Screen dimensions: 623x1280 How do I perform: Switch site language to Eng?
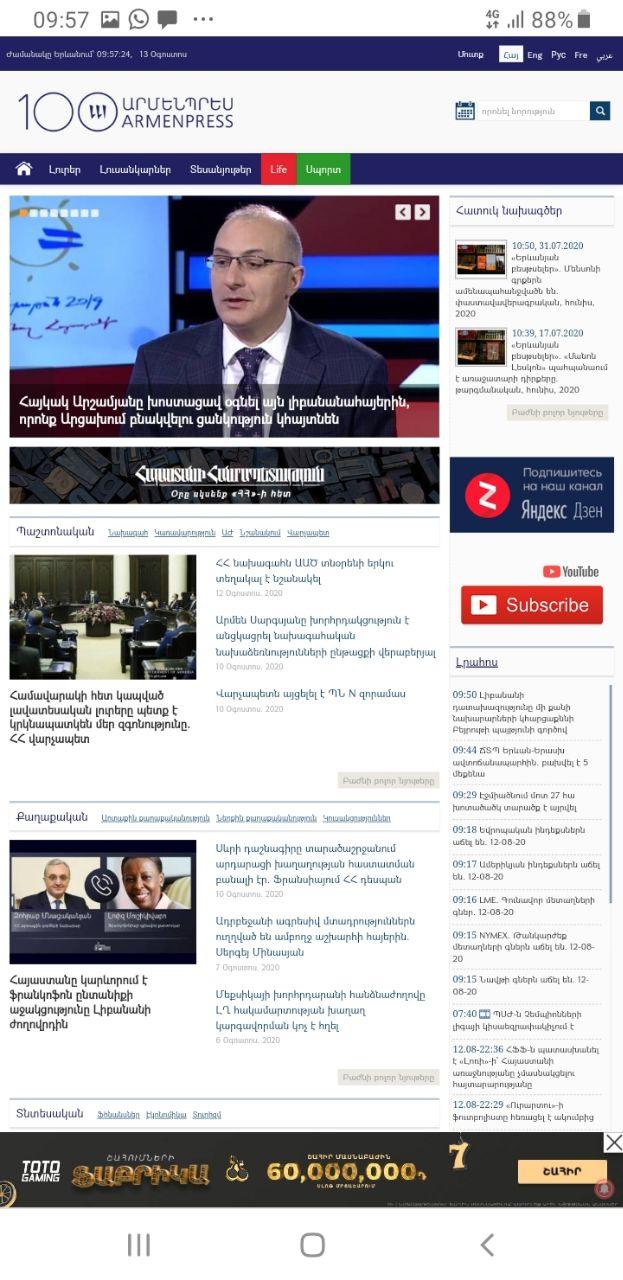(x=535, y=55)
